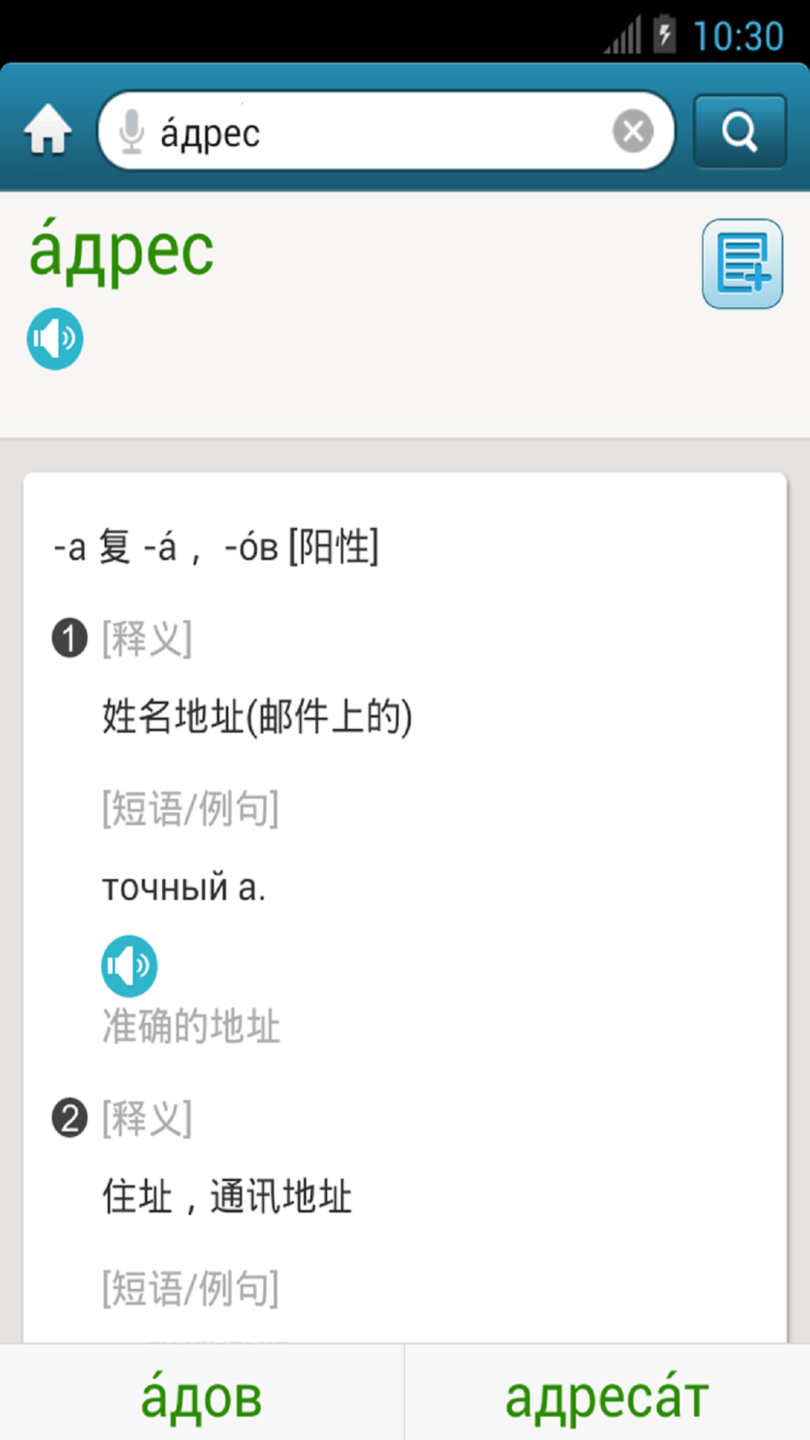Clear the search field with the X icon
This screenshot has width=810, height=1440.
(632, 130)
